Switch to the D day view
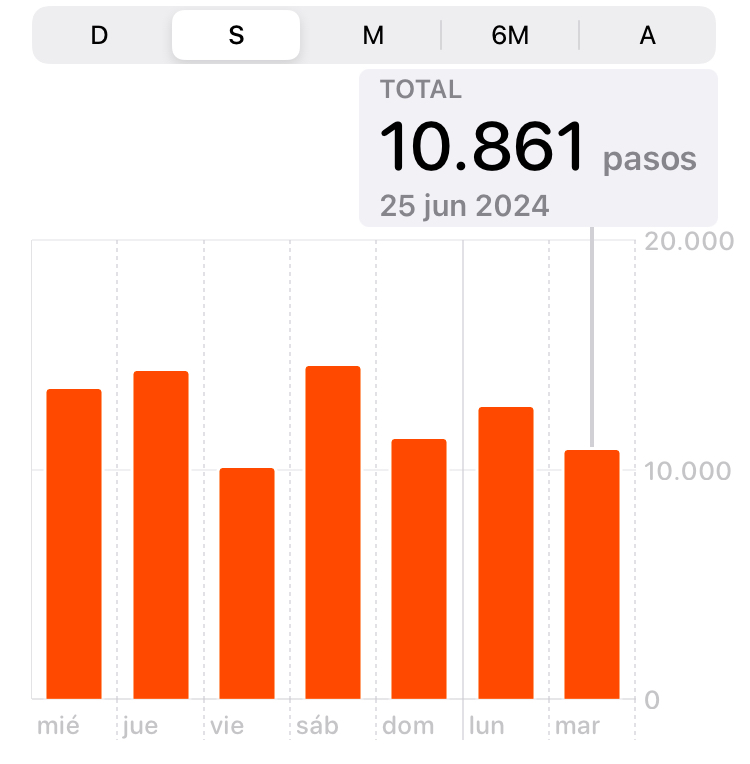The image size is (750, 764). point(99,36)
